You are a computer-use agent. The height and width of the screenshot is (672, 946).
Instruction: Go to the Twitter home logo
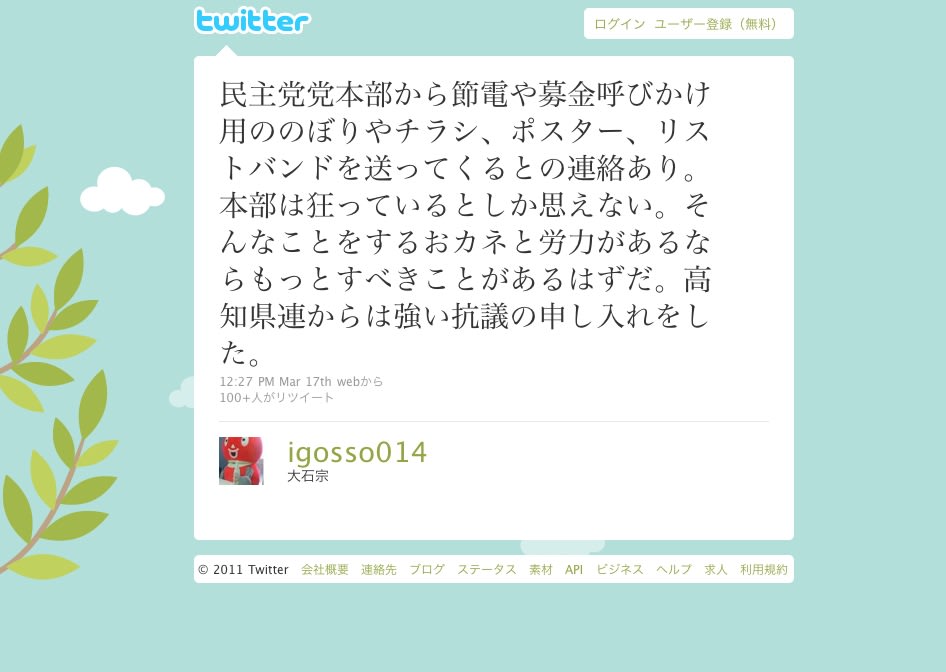tap(252, 20)
